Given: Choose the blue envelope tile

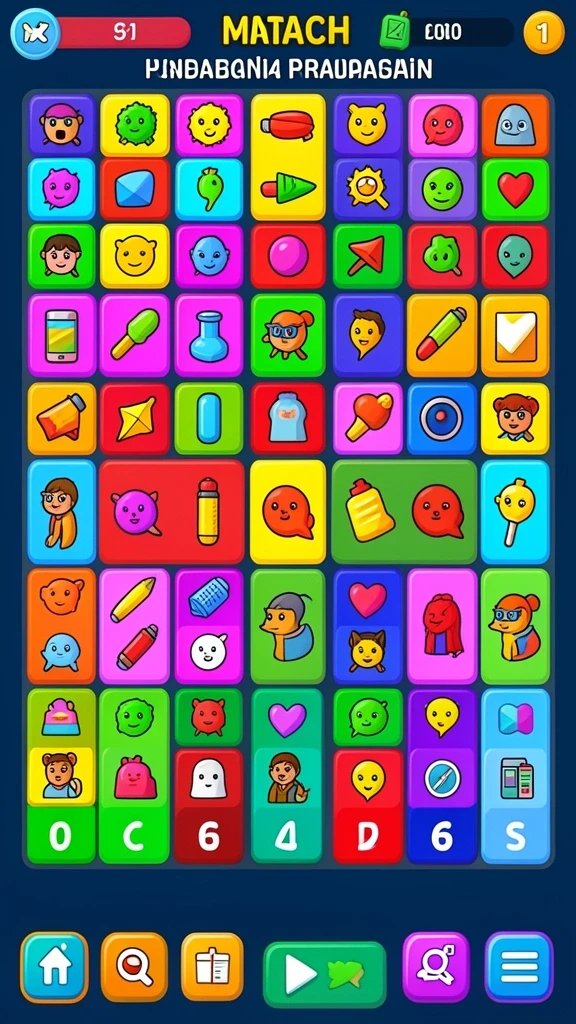Looking at the screenshot, I should (135, 189).
